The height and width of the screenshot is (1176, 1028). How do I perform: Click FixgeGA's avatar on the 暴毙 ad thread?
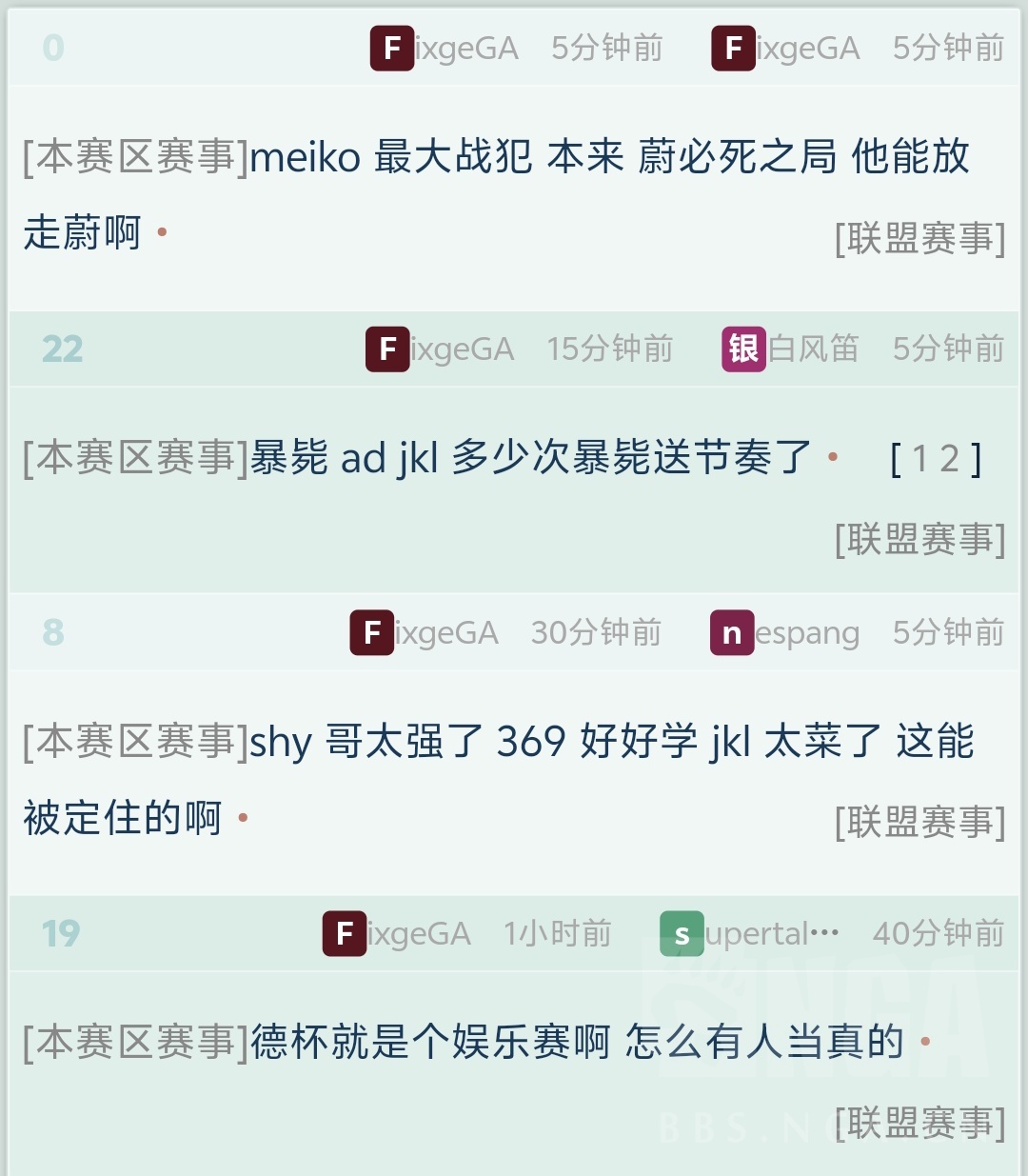pos(386,349)
